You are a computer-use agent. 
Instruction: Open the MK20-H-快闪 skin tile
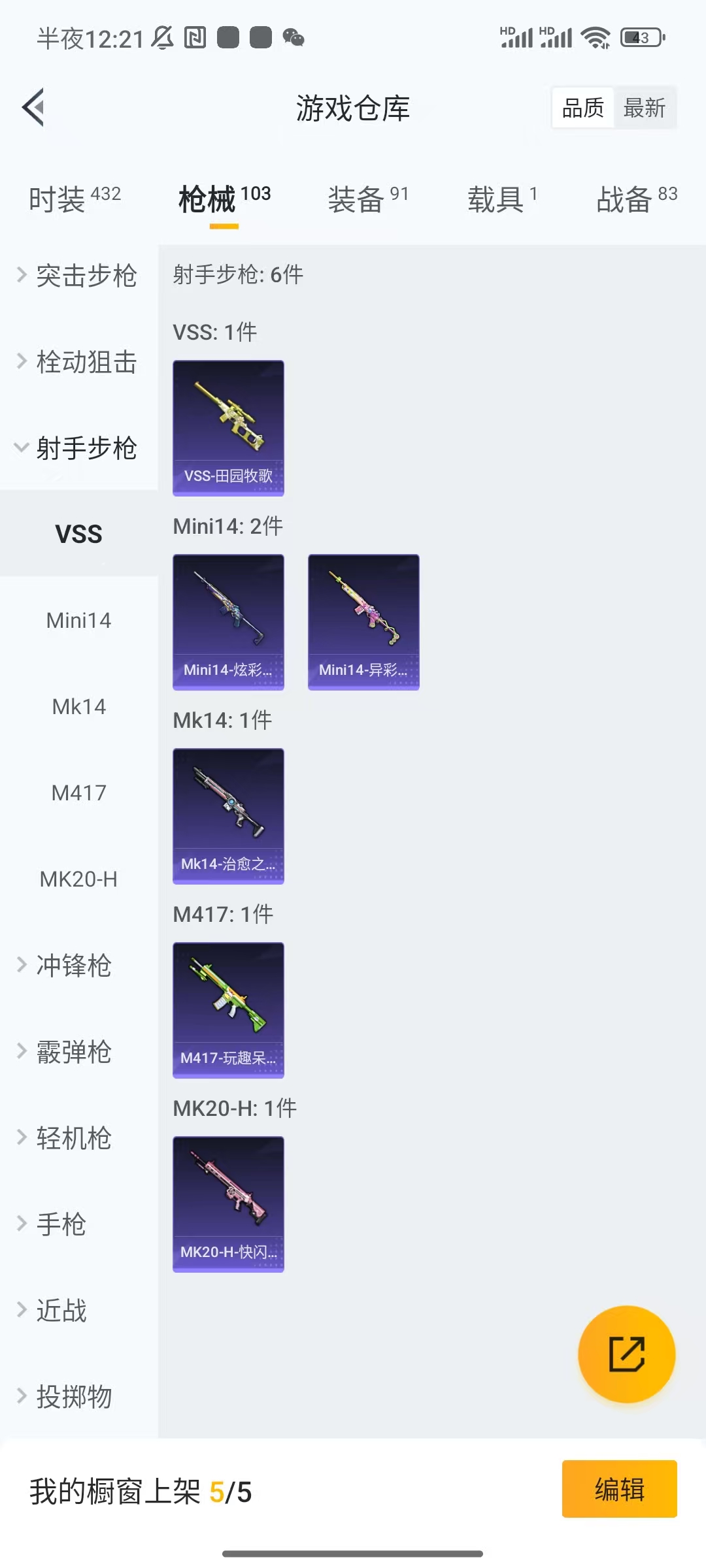(x=228, y=1204)
